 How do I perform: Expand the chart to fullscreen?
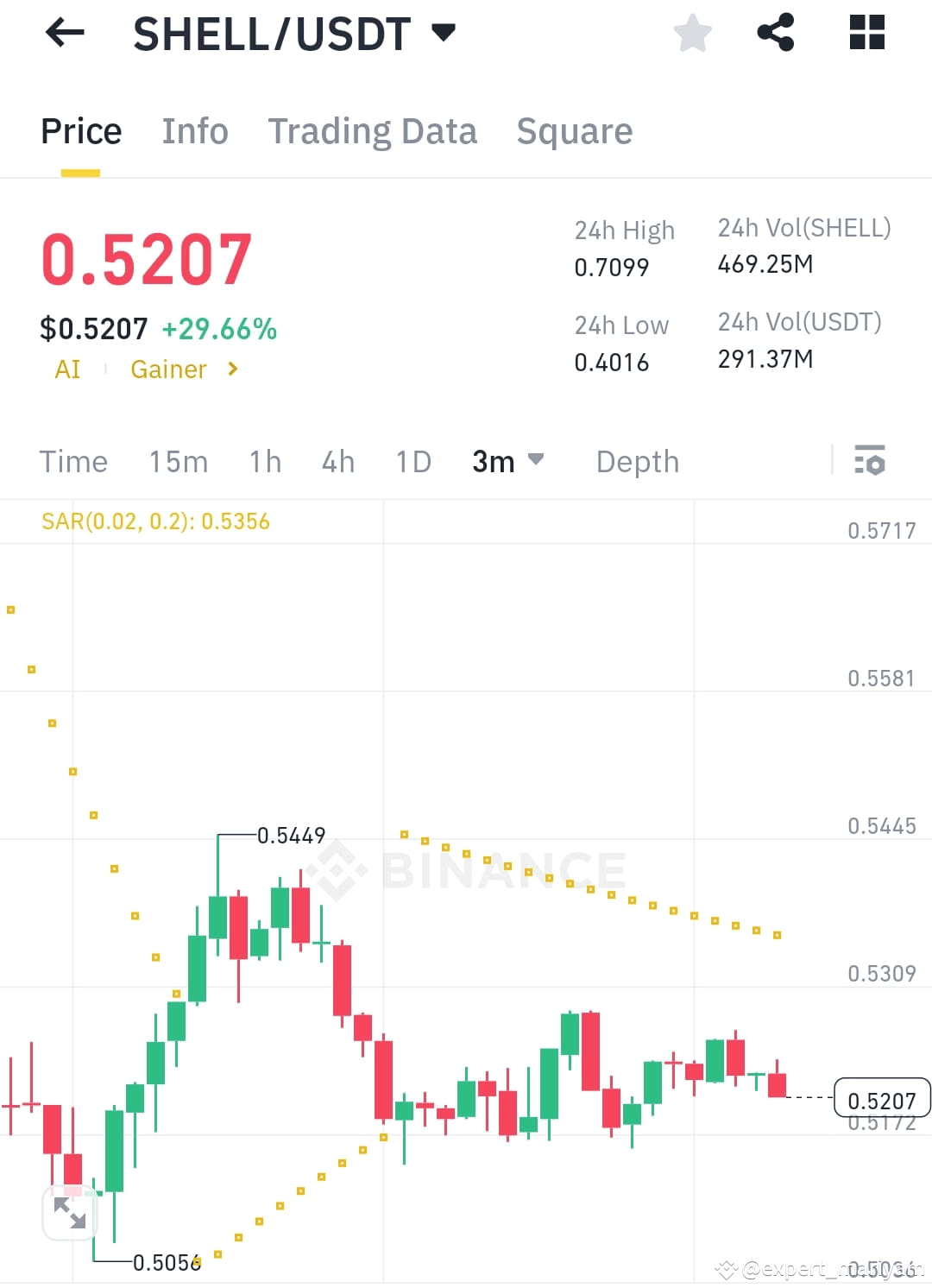pyautogui.click(x=72, y=1213)
